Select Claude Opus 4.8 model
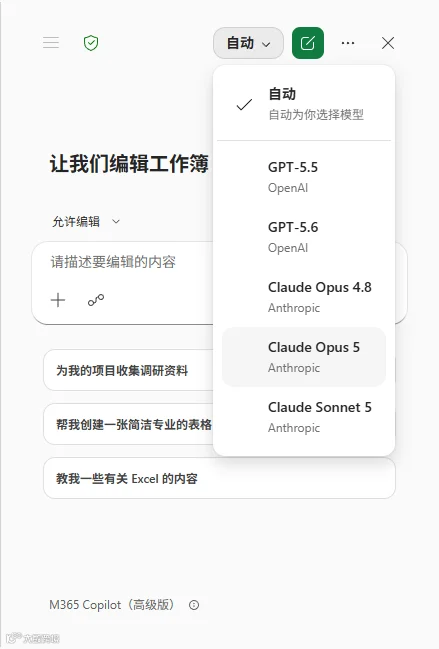The image size is (439, 649). click(x=304, y=297)
